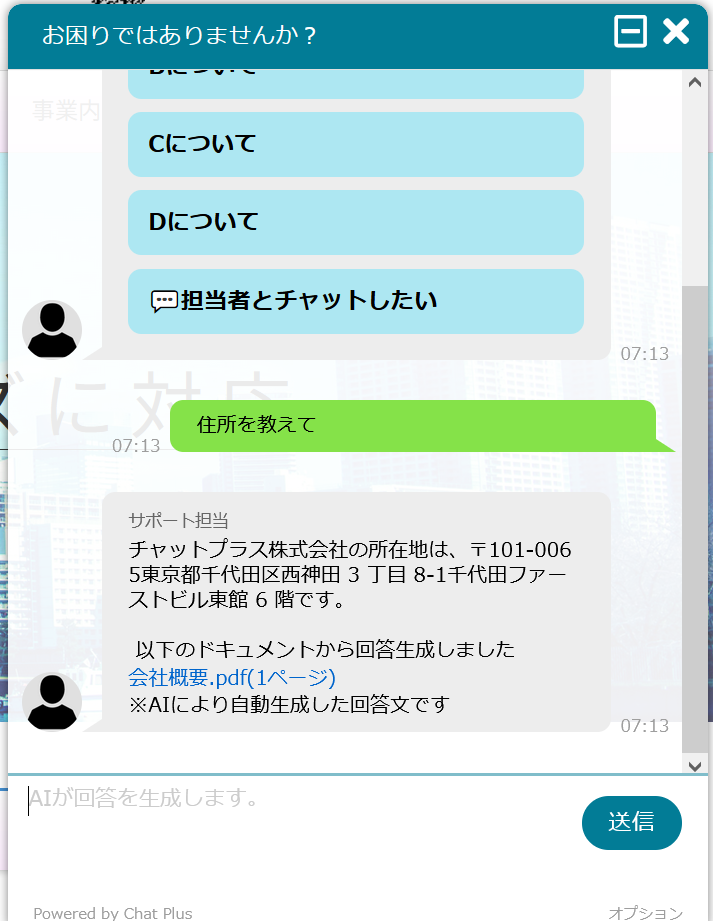Screen dimensions: 713x921
Task: Tap the scrollbar down arrow
Action: point(695,765)
